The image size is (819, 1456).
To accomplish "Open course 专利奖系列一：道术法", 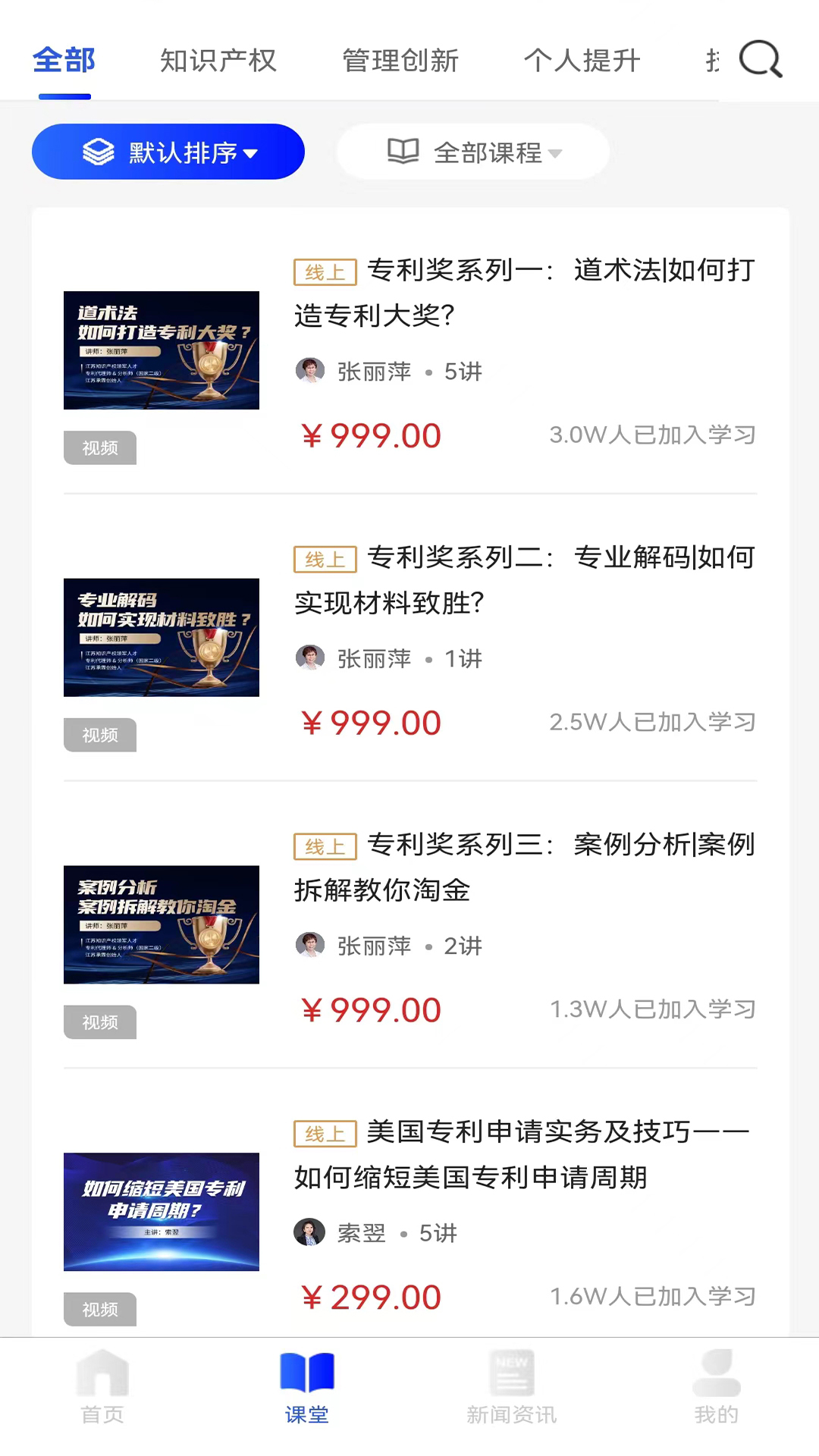I will pyautogui.click(x=523, y=292).
